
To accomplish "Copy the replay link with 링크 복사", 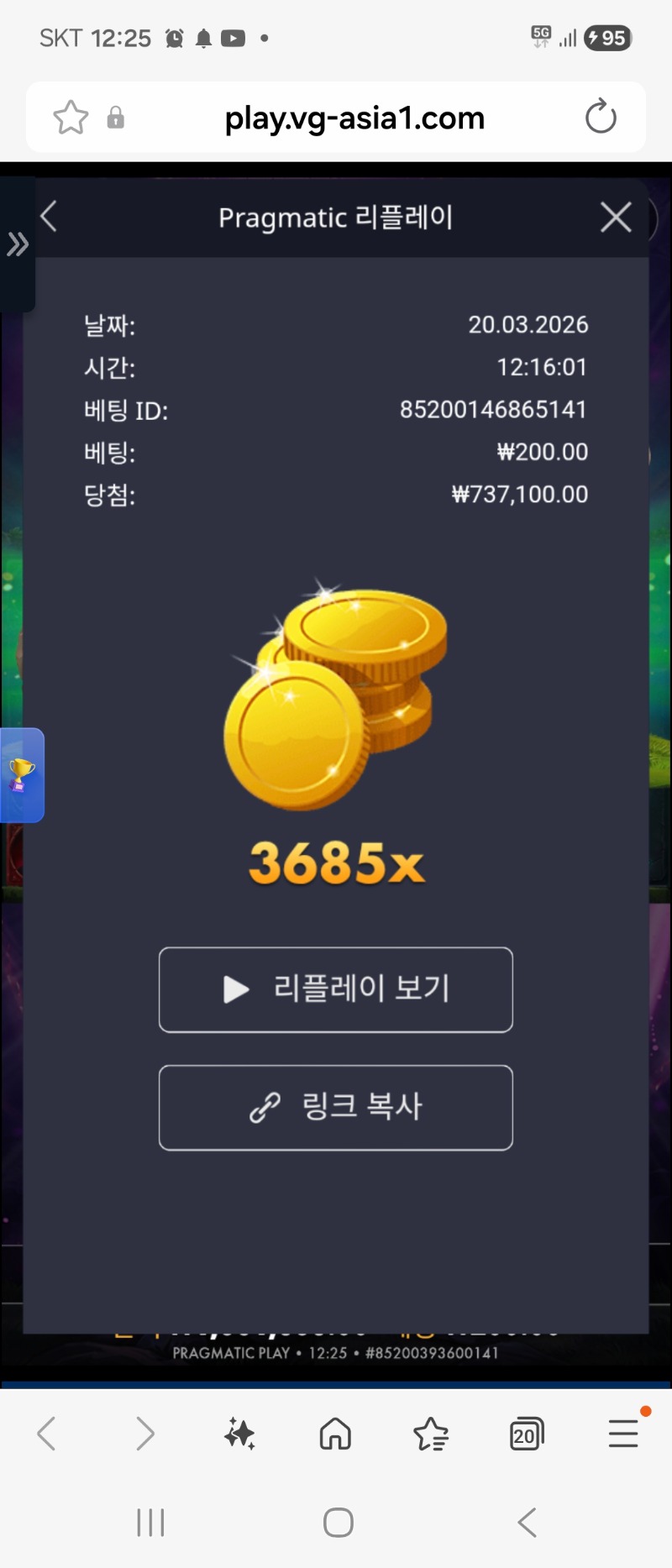I will 336,1107.
